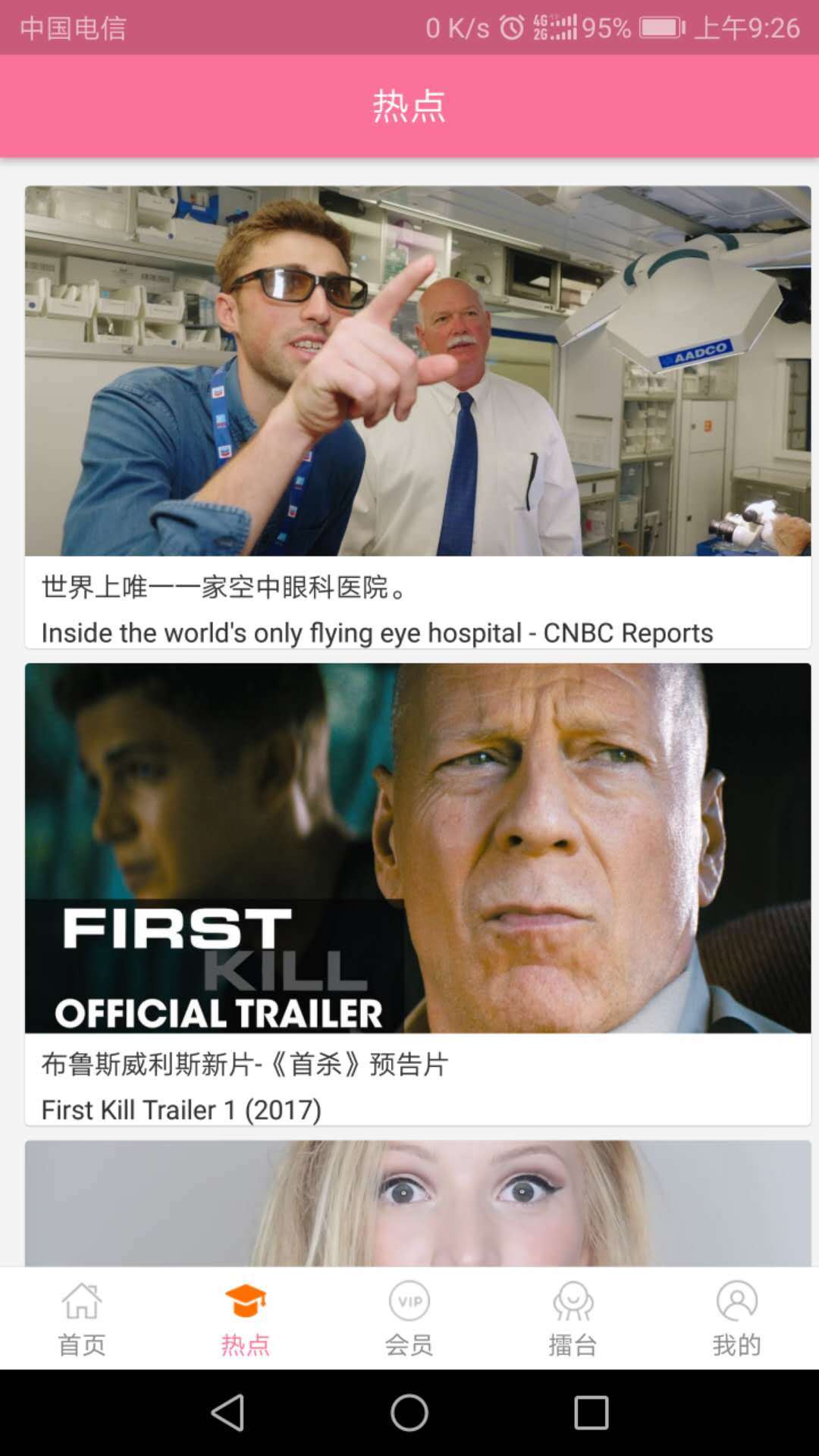Open the 我的 profile tab
819x1456 pixels.
point(737,1318)
